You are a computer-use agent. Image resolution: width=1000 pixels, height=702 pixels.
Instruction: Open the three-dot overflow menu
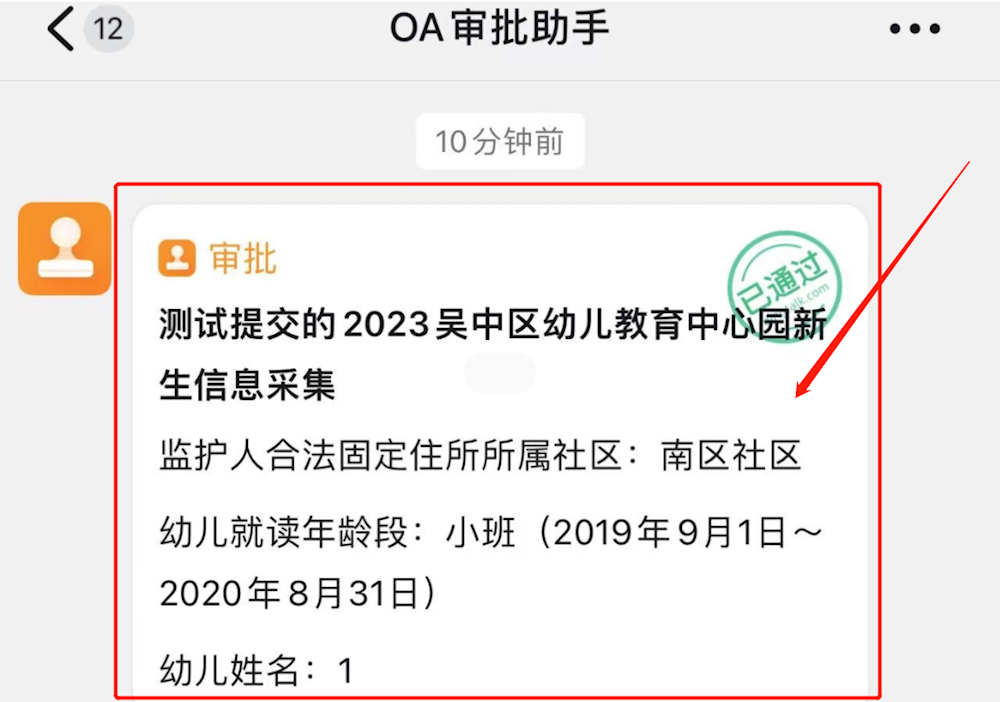[x=915, y=29]
